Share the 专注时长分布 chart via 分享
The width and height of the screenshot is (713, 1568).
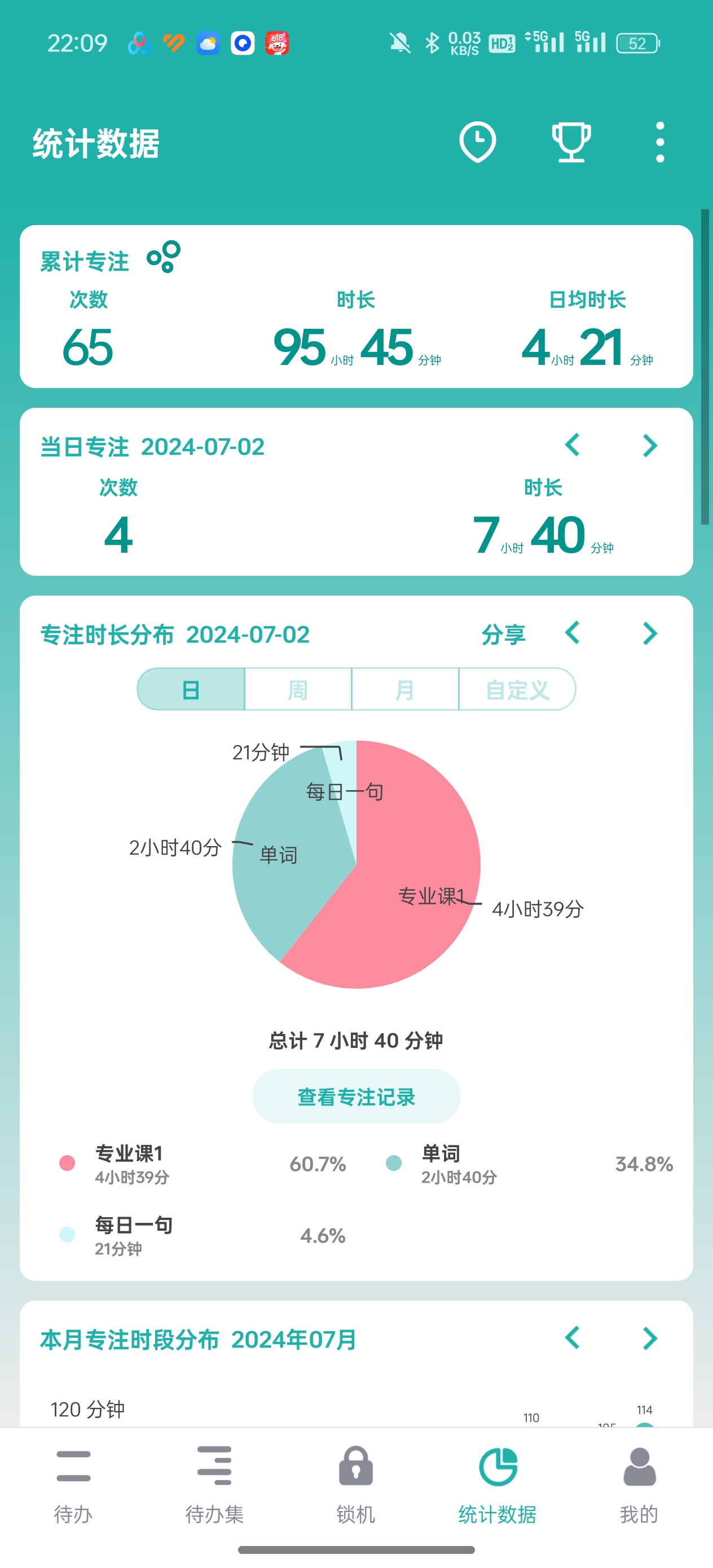point(503,635)
